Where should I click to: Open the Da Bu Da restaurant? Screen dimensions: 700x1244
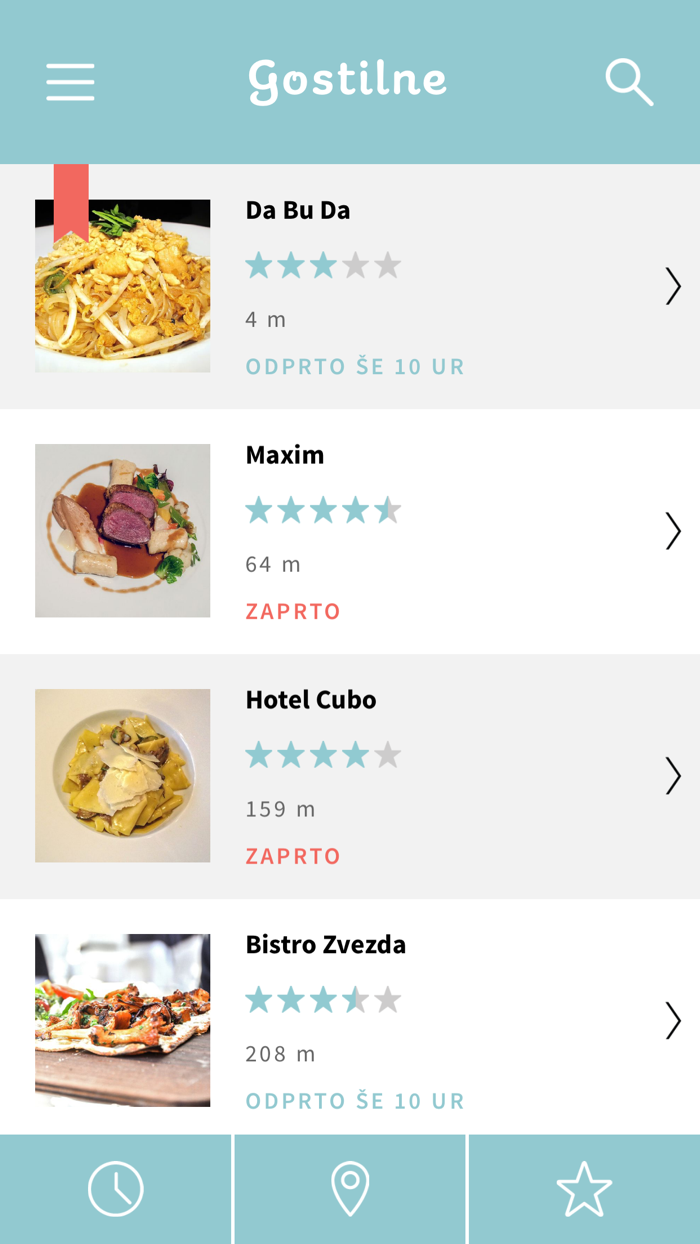coord(350,287)
